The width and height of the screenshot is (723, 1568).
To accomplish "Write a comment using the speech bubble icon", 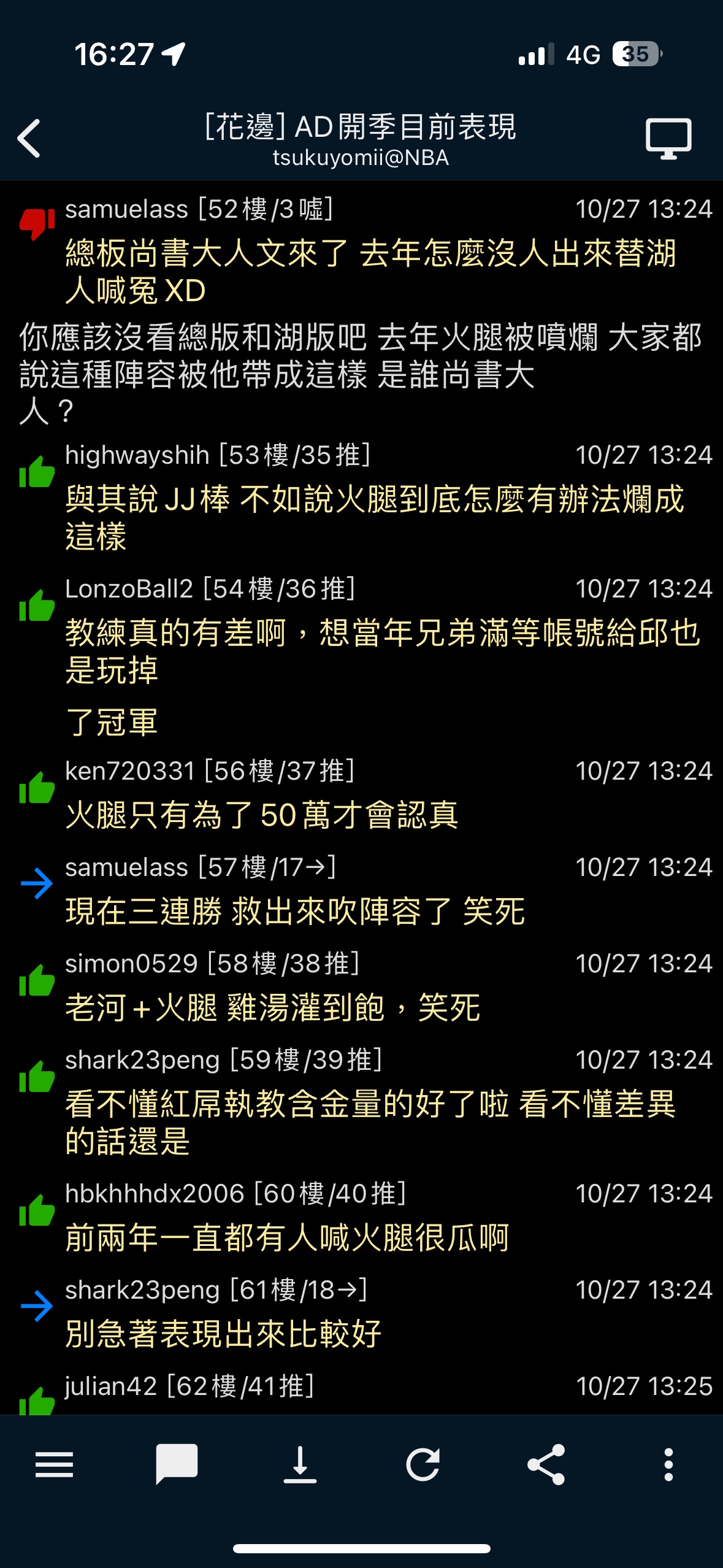I will [x=177, y=1465].
